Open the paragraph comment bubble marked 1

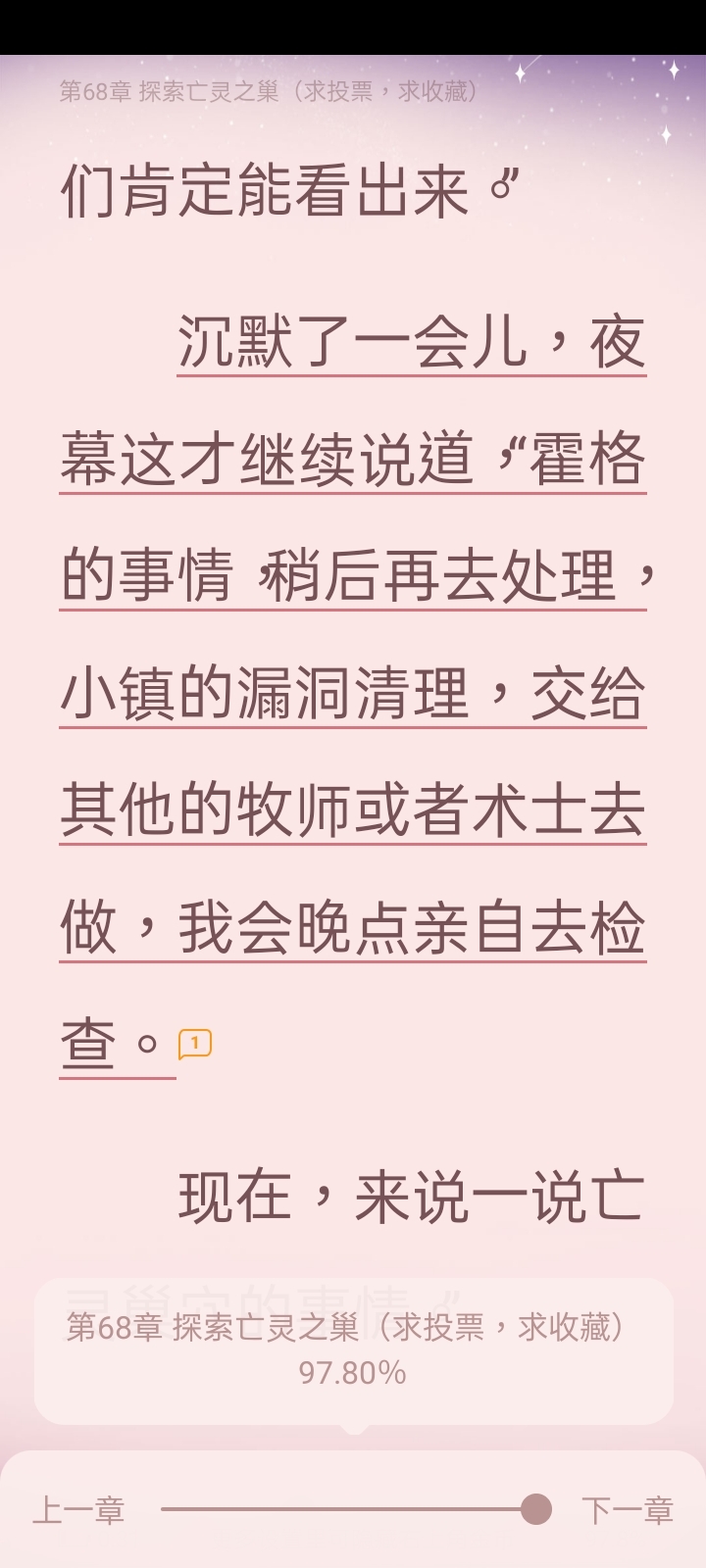tap(194, 1044)
